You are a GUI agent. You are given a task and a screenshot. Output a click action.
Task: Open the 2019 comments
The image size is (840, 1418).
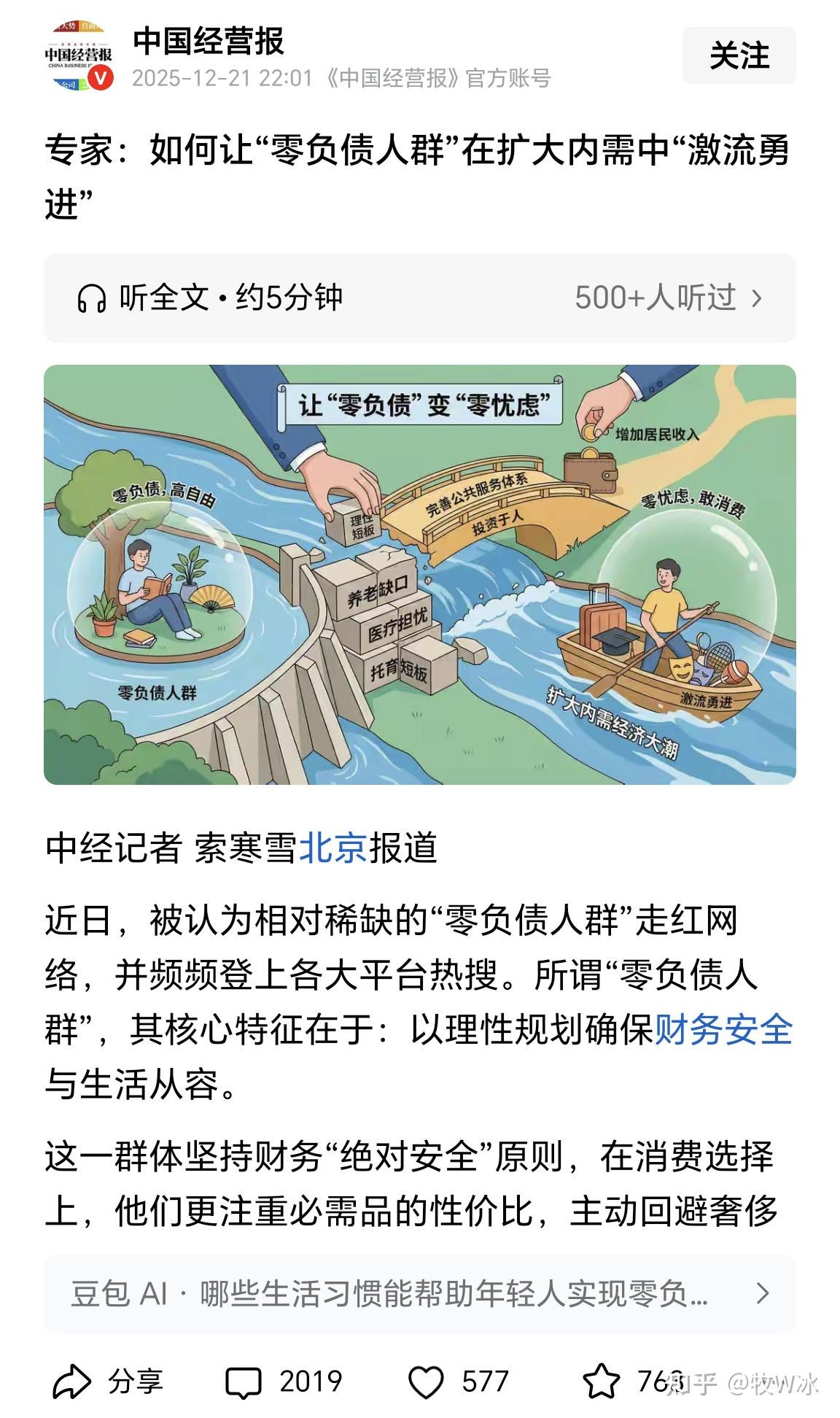284,1381
